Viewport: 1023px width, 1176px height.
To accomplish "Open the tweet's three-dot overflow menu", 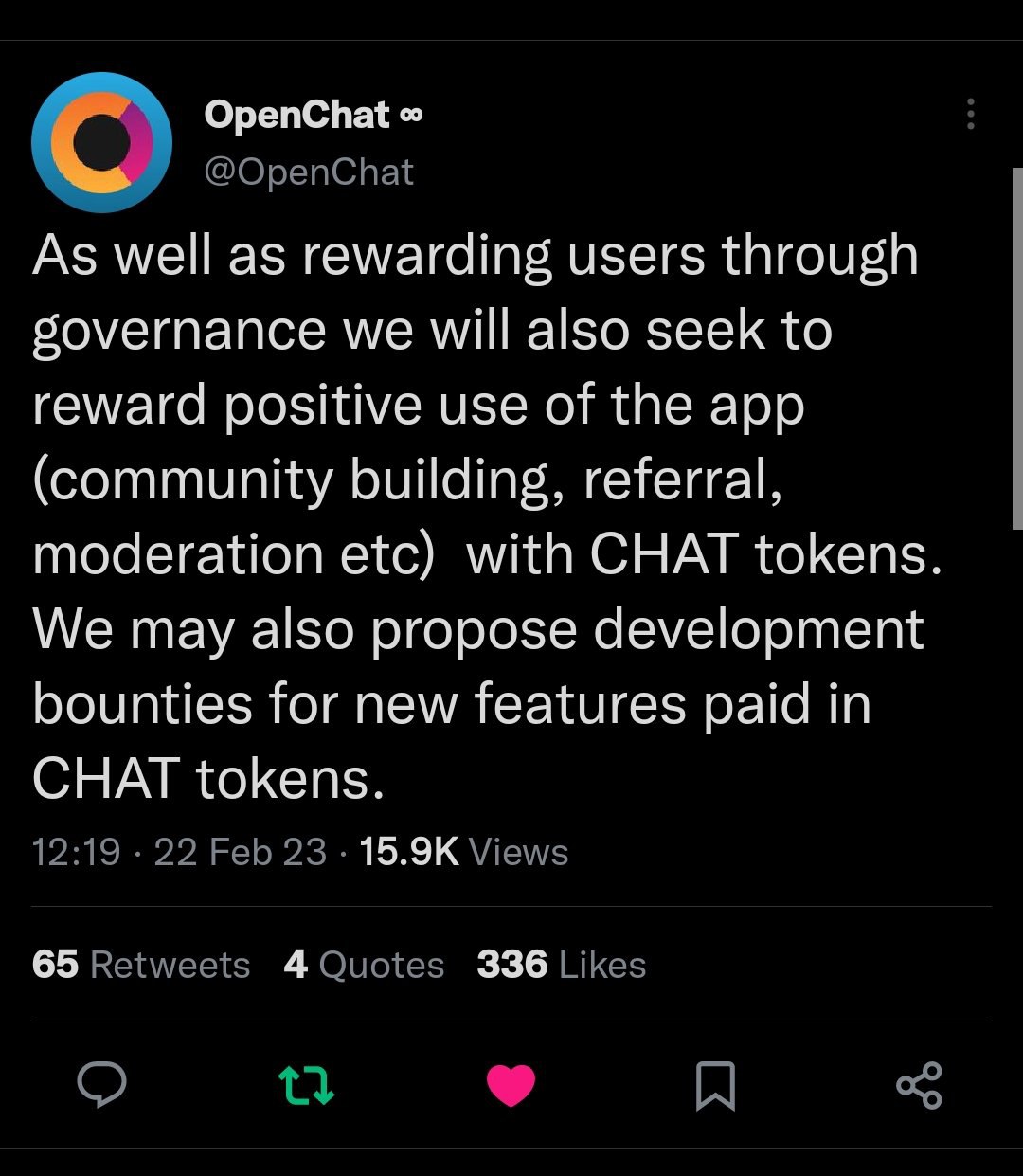I will [x=970, y=114].
